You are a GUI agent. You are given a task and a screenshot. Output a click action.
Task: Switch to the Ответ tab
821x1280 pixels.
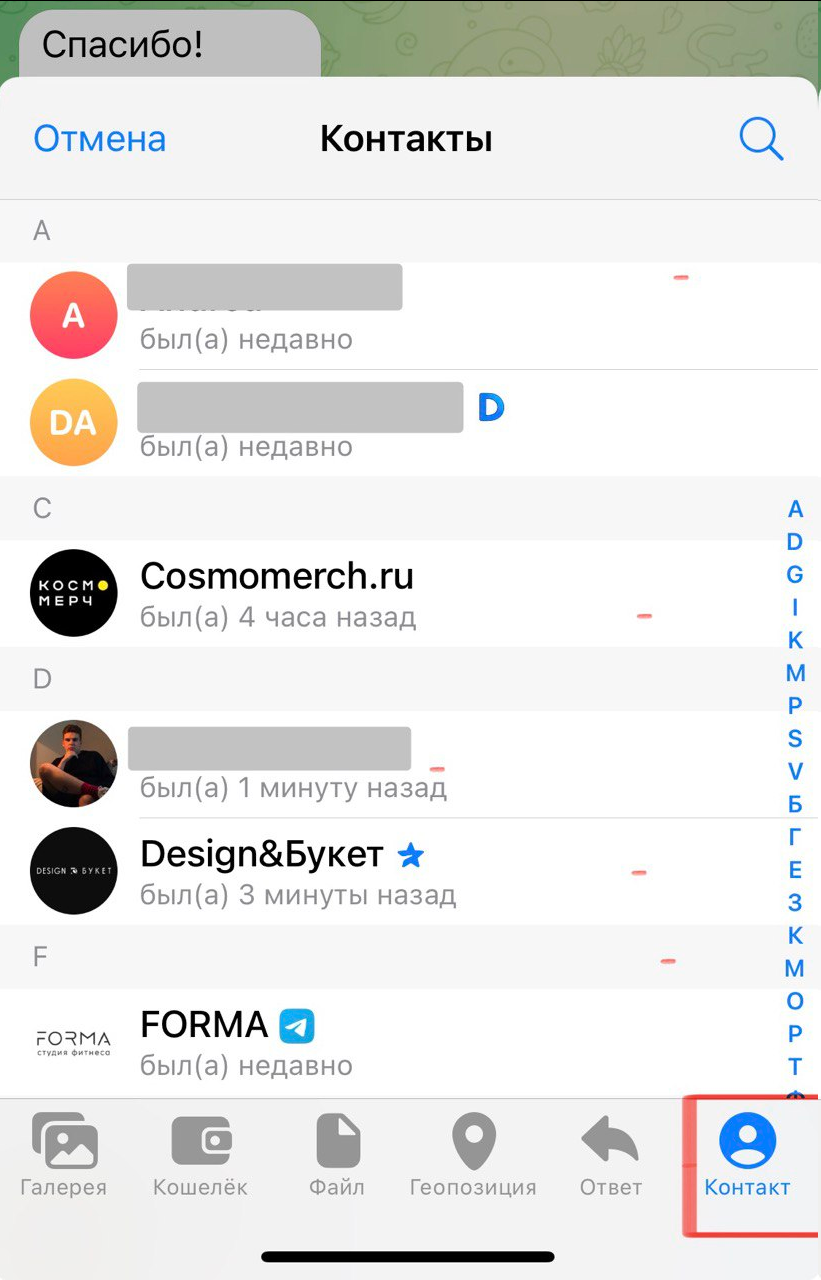tap(610, 1156)
